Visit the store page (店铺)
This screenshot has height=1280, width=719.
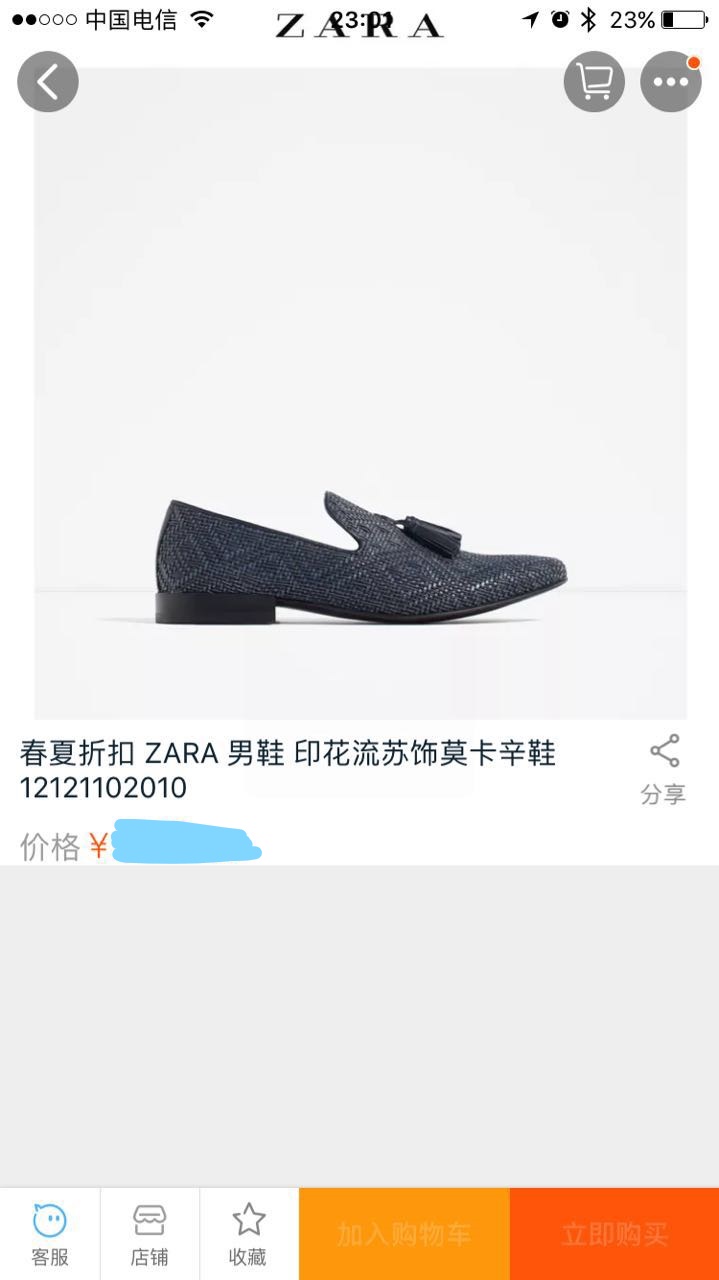[x=149, y=1234]
